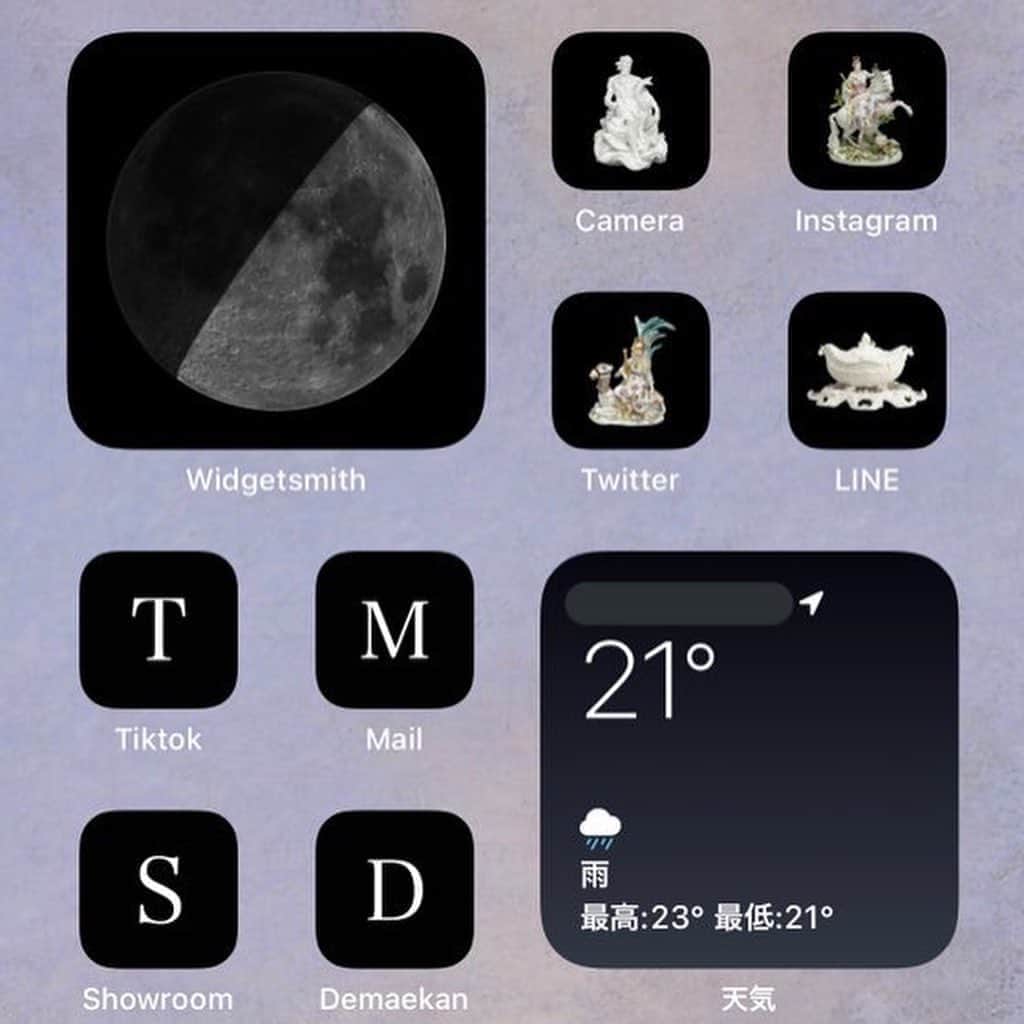Open Demaekan
Viewport: 1024px width, 1024px height.
coord(394,889)
